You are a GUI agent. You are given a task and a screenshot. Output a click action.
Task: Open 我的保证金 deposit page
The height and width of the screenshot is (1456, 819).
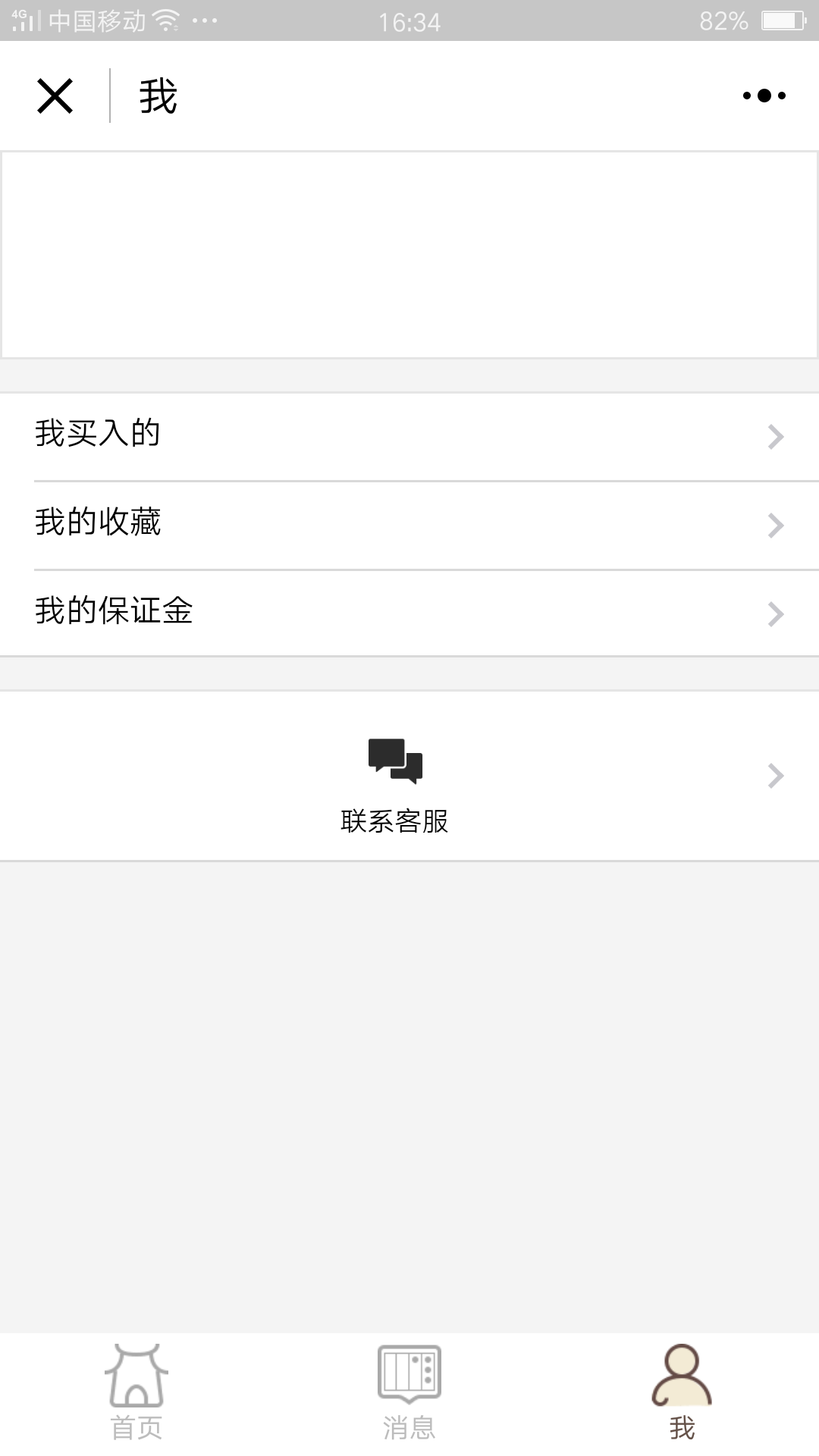[409, 613]
